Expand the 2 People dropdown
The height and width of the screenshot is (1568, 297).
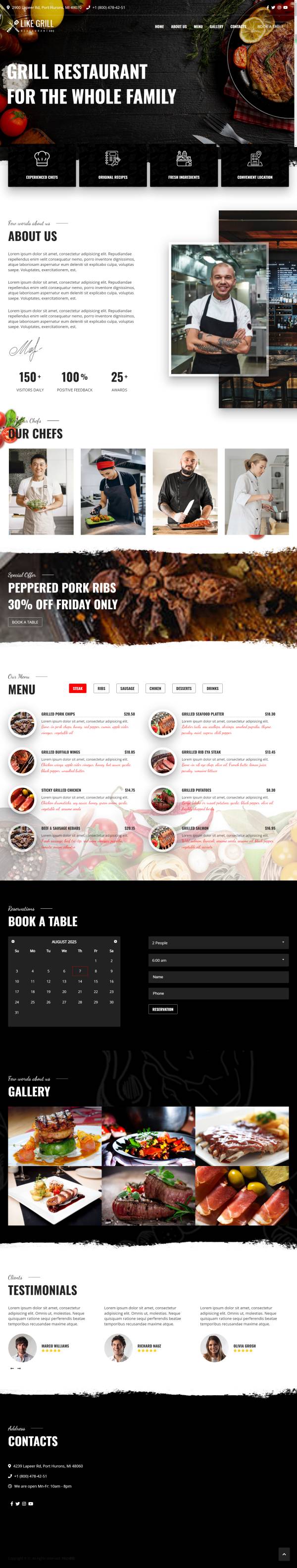point(218,943)
